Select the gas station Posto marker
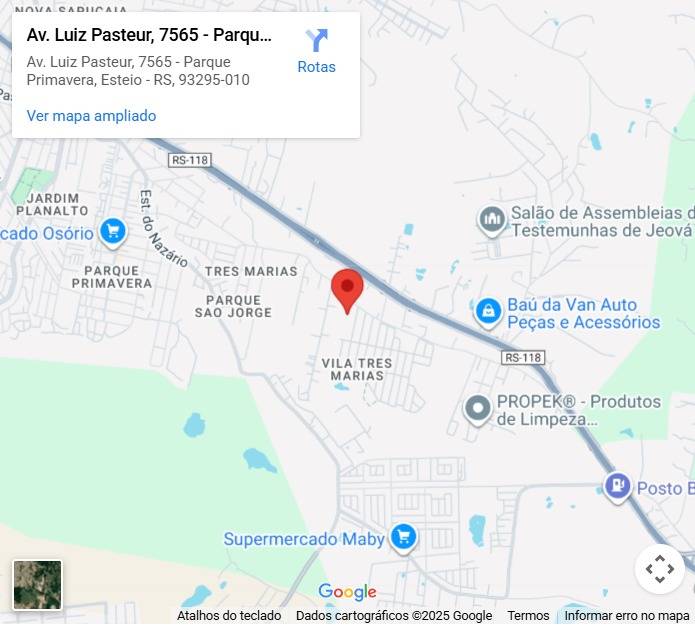Screen dimensions: 695x628 617,487
